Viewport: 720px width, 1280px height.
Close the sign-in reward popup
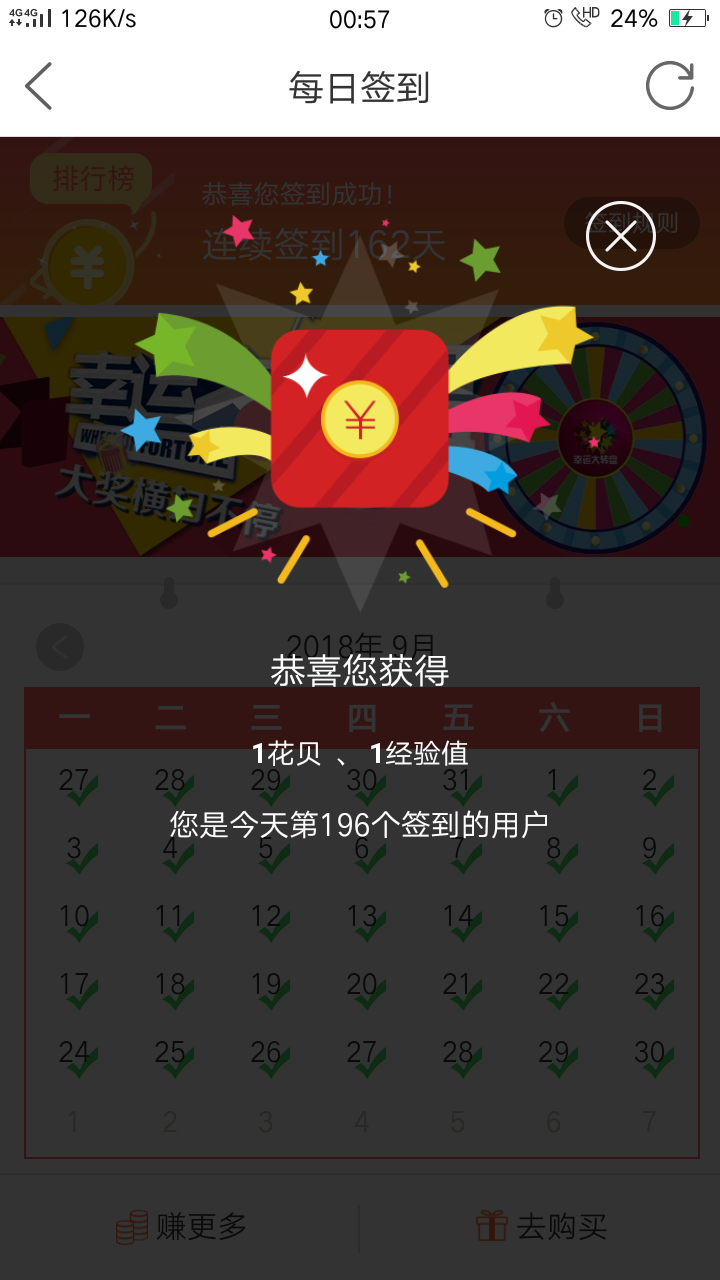coord(620,236)
